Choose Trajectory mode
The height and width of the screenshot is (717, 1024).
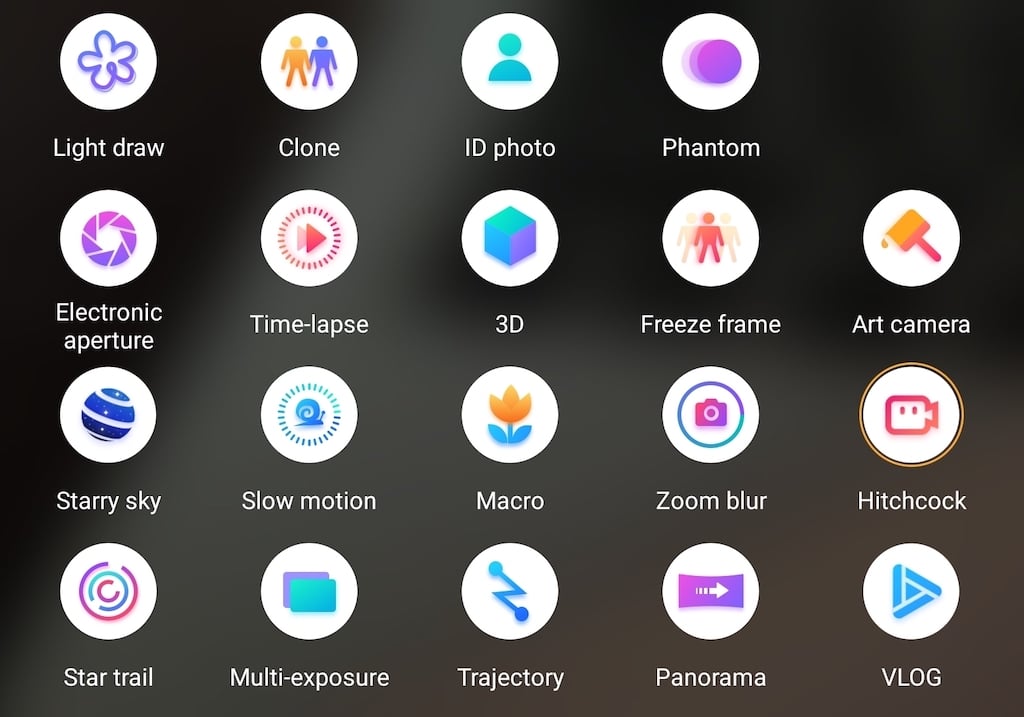pyautogui.click(x=510, y=591)
